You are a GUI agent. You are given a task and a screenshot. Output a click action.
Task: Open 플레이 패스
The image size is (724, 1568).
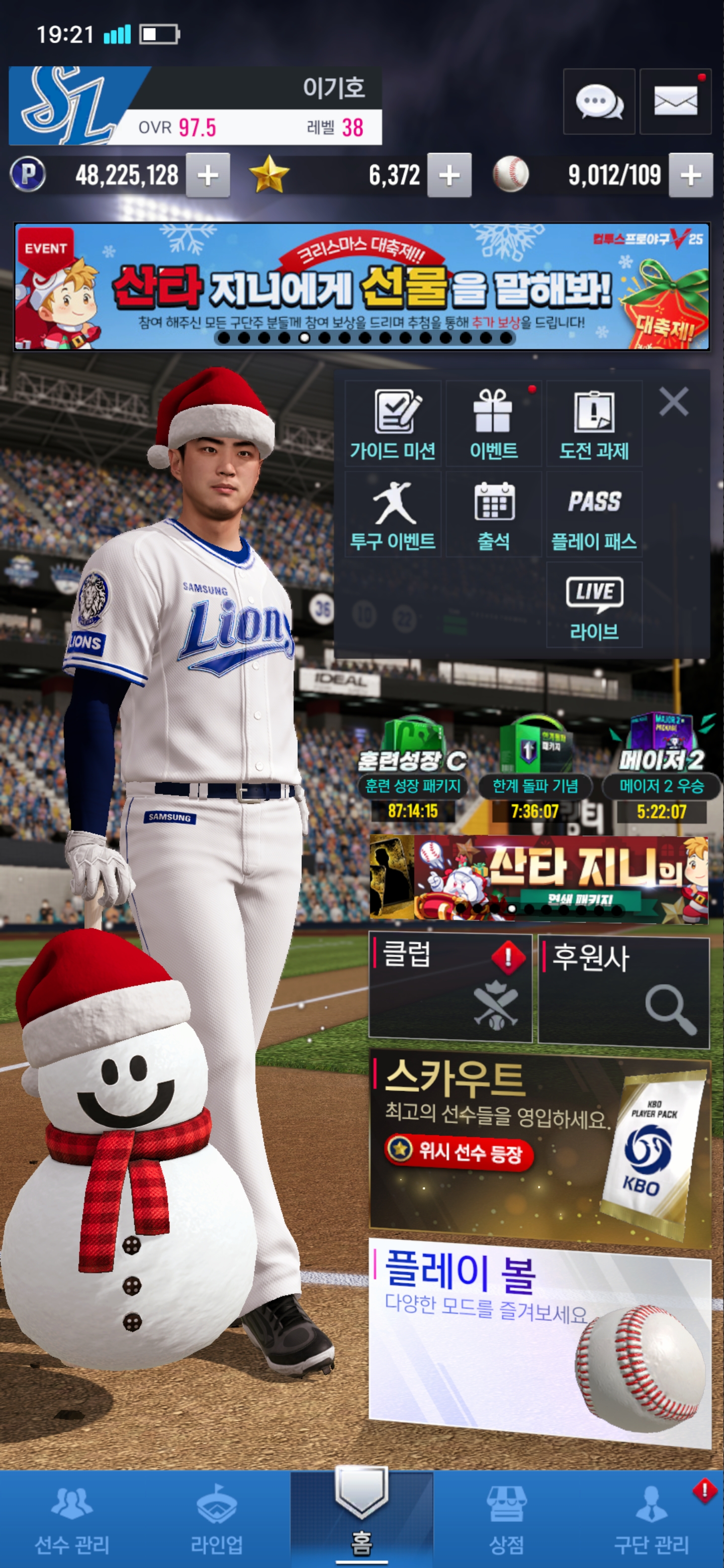pos(594,514)
